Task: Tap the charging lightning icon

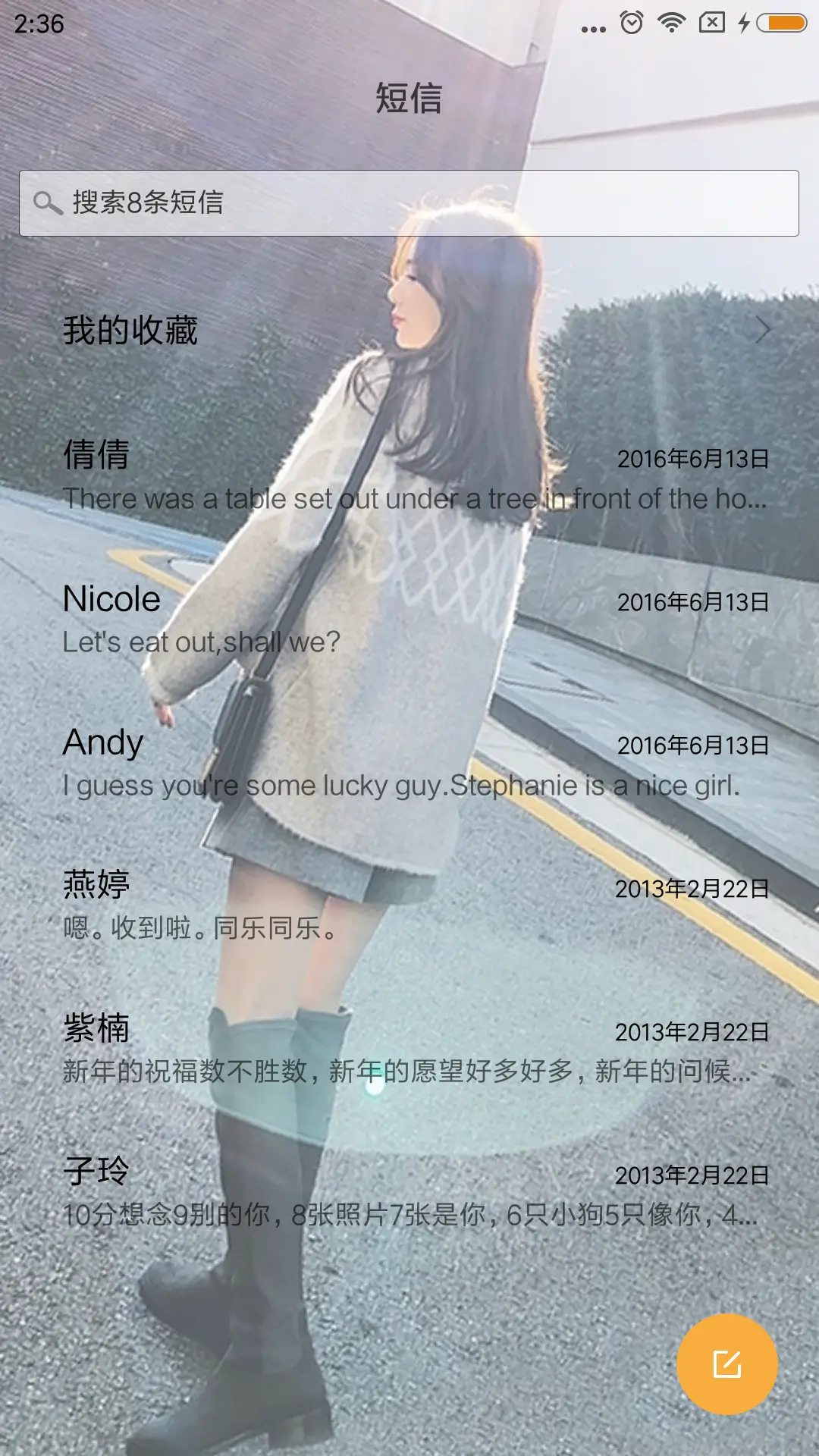Action: click(744, 23)
